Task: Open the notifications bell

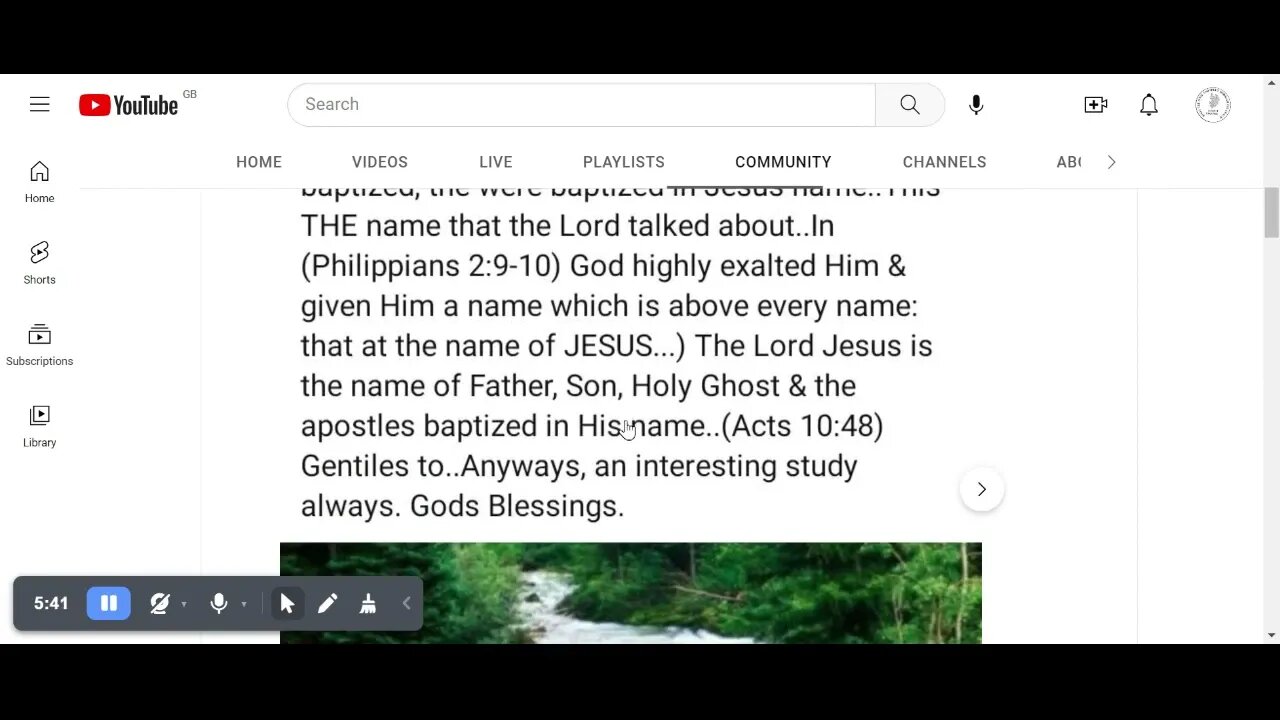Action: tap(1149, 104)
